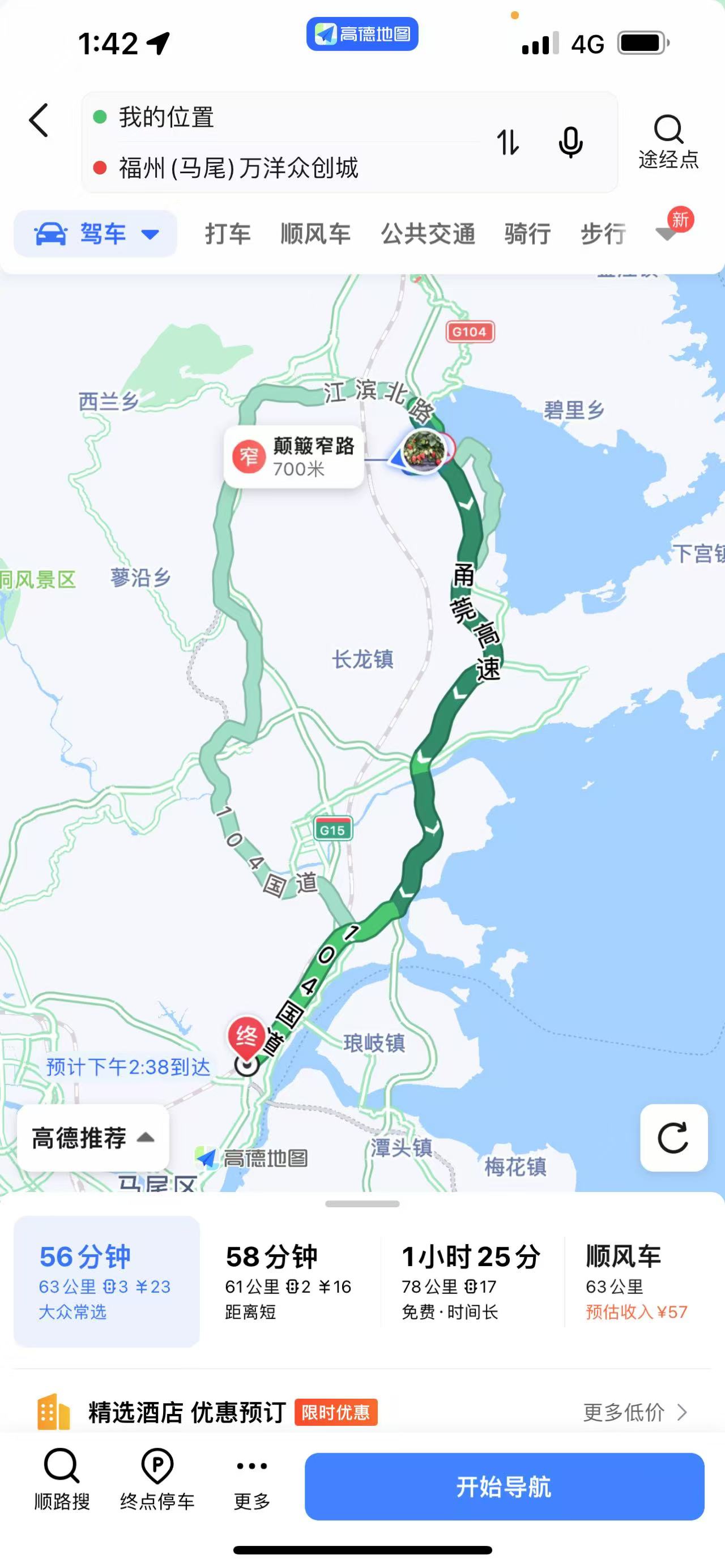Swap start and destination locations
725x1568 pixels.
pyautogui.click(x=507, y=143)
